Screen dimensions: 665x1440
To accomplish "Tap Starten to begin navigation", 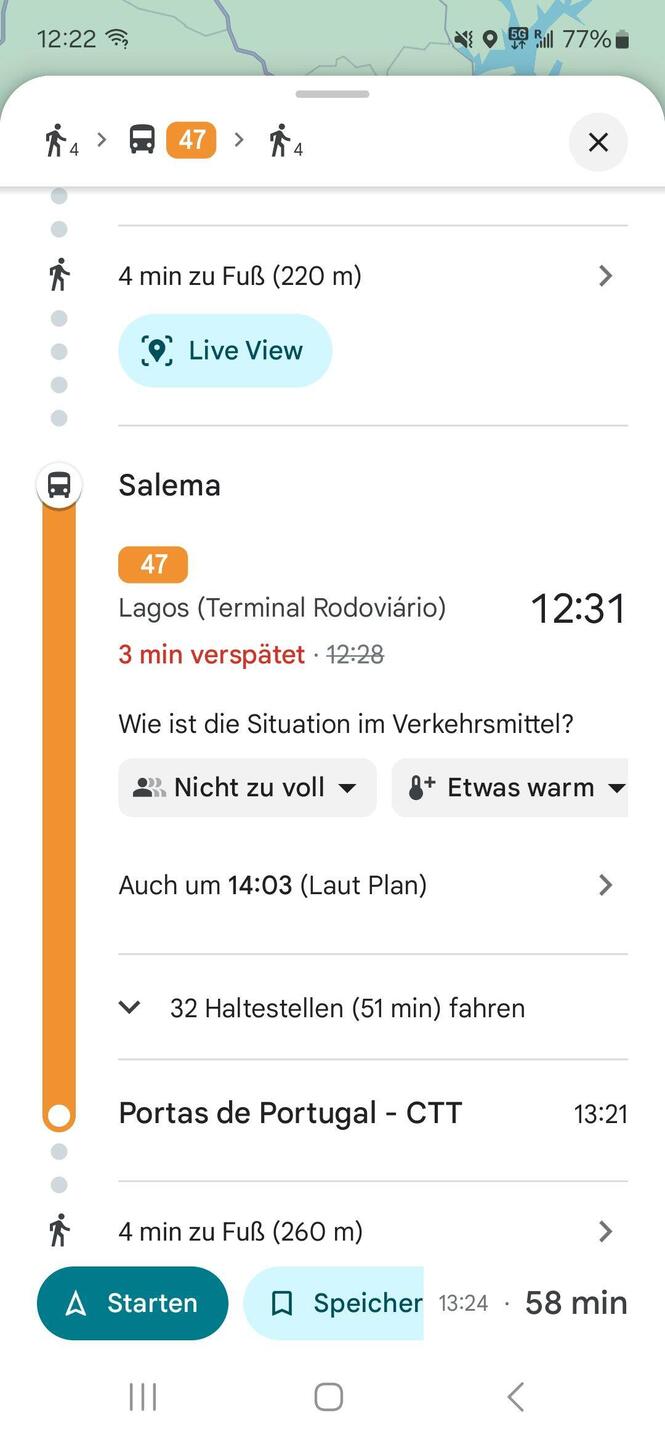I will (x=132, y=1303).
